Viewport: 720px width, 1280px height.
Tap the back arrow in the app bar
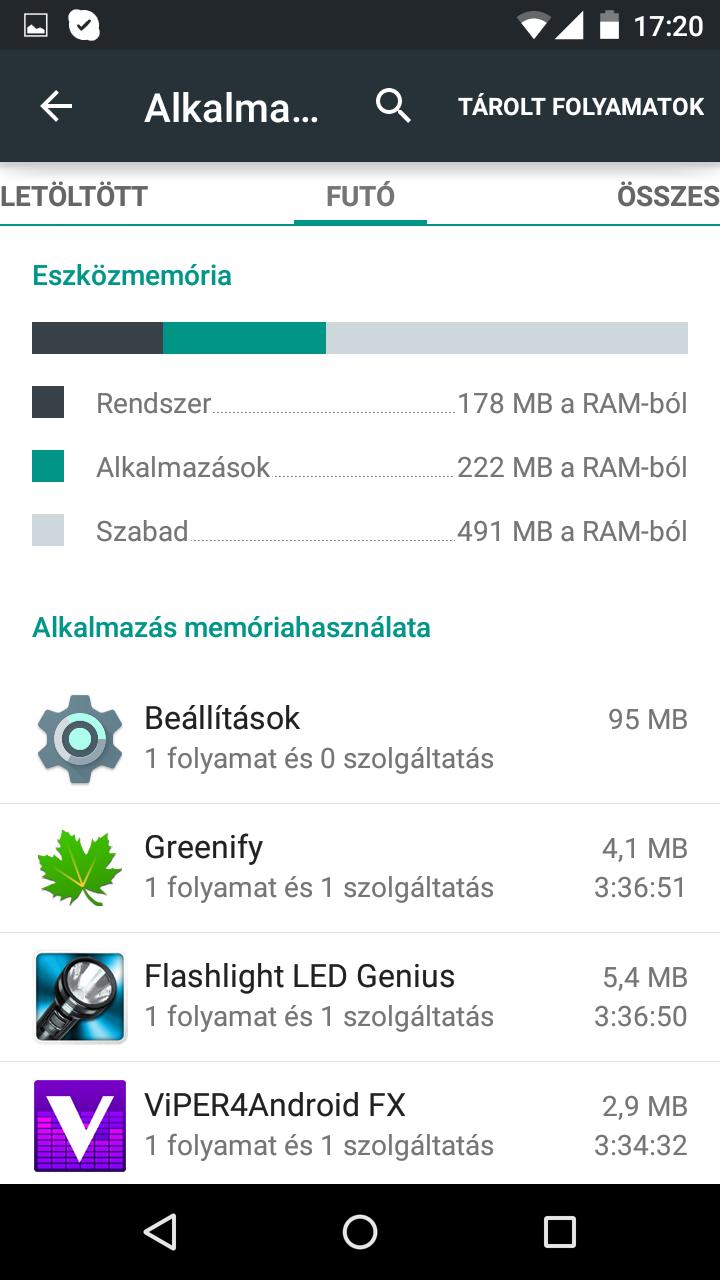pyautogui.click(x=56, y=107)
